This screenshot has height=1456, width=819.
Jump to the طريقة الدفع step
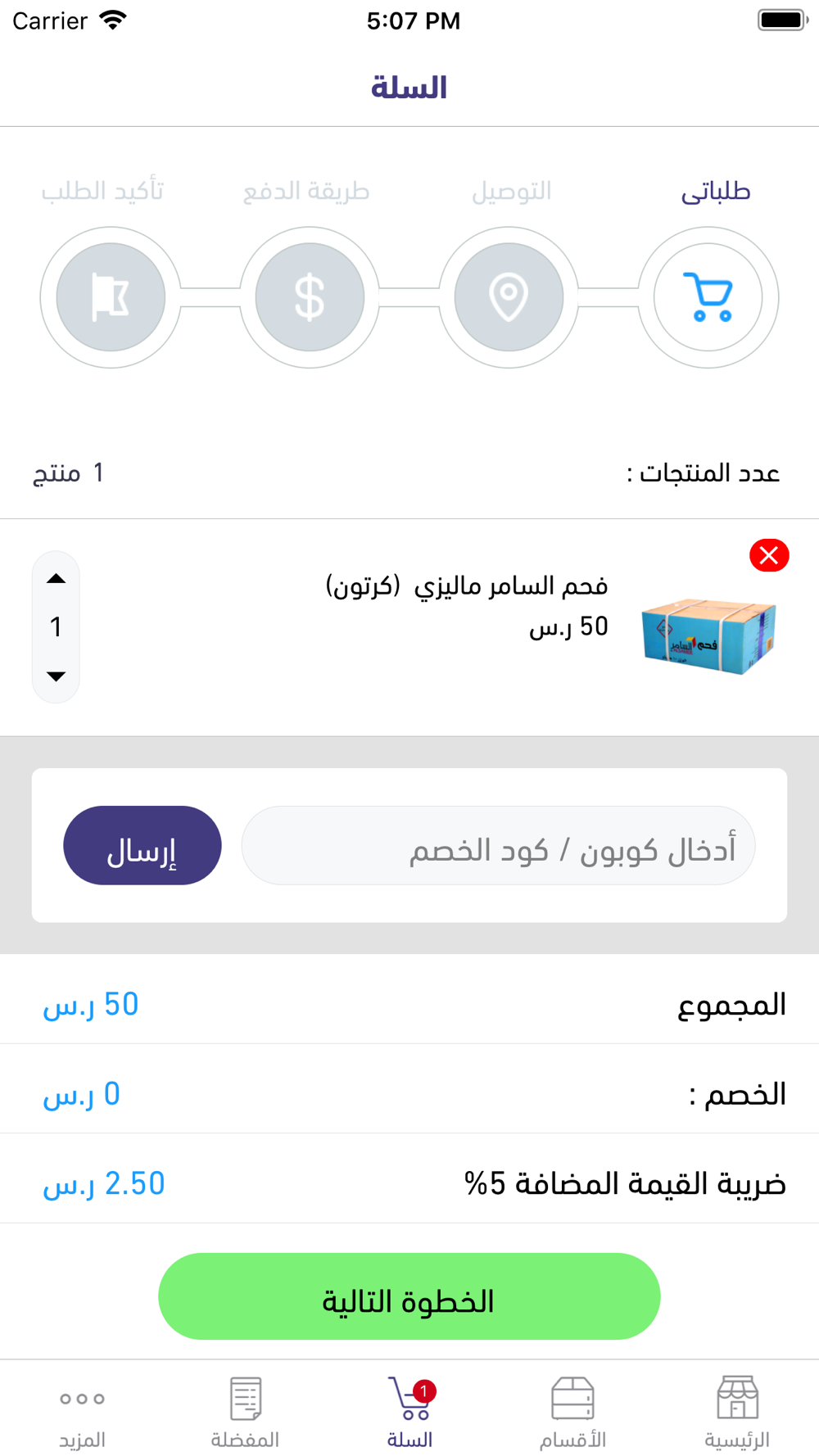[310, 297]
